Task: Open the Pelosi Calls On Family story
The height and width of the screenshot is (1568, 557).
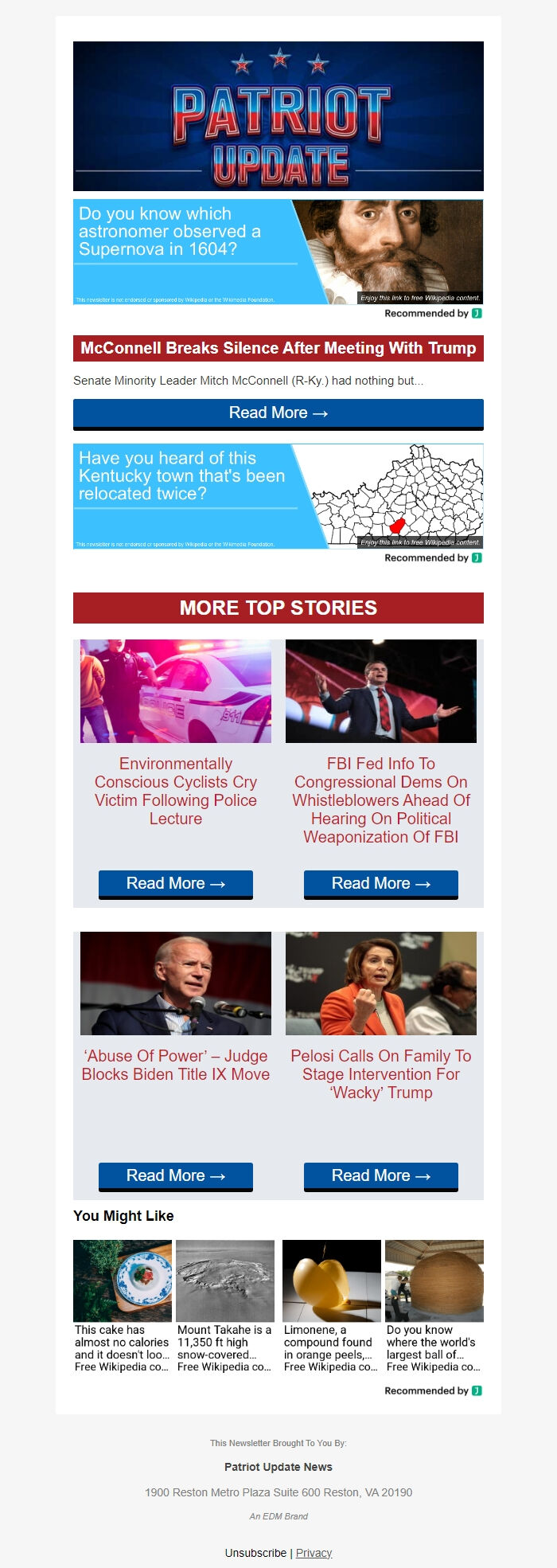Action: (381, 1073)
